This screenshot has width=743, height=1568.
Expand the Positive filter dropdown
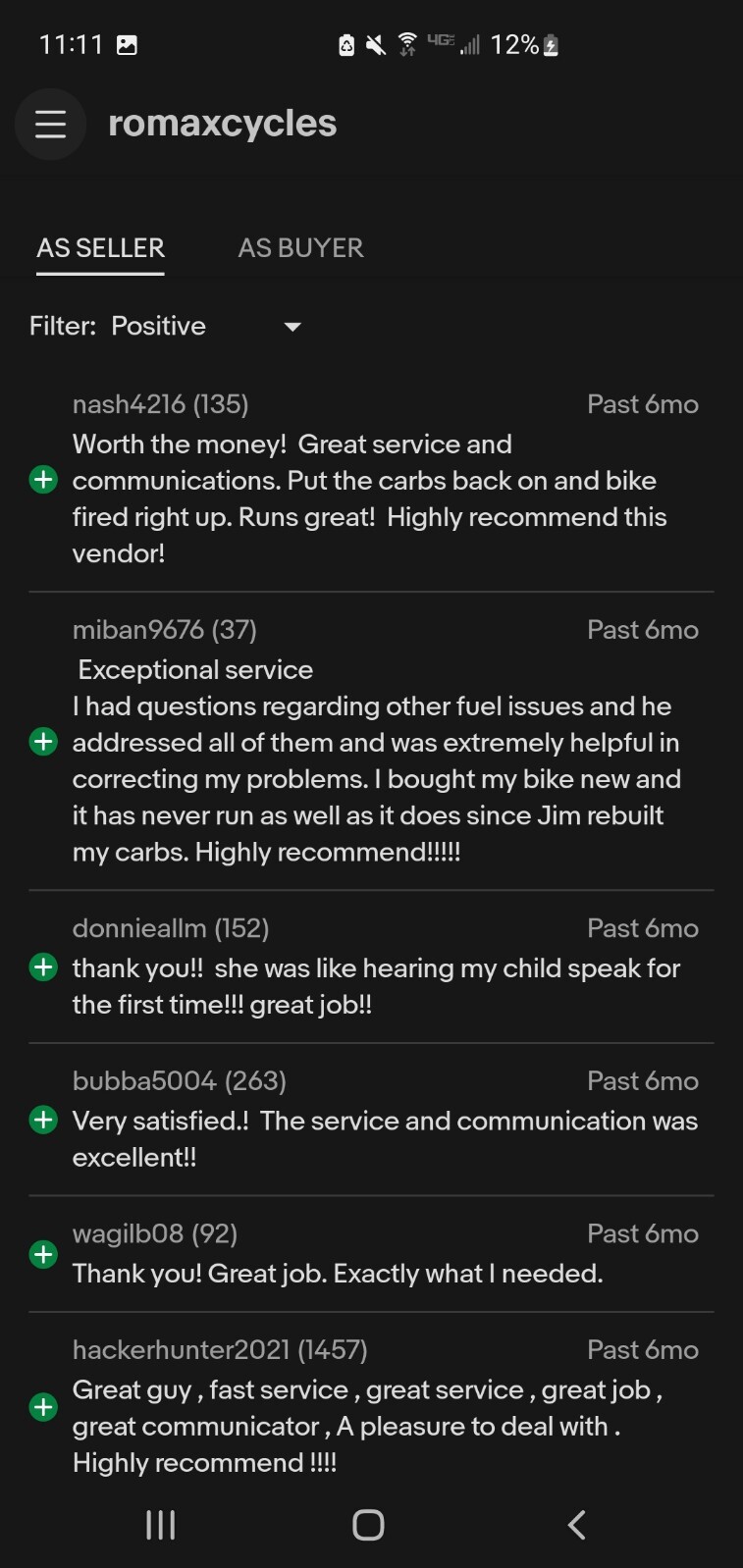click(x=206, y=327)
